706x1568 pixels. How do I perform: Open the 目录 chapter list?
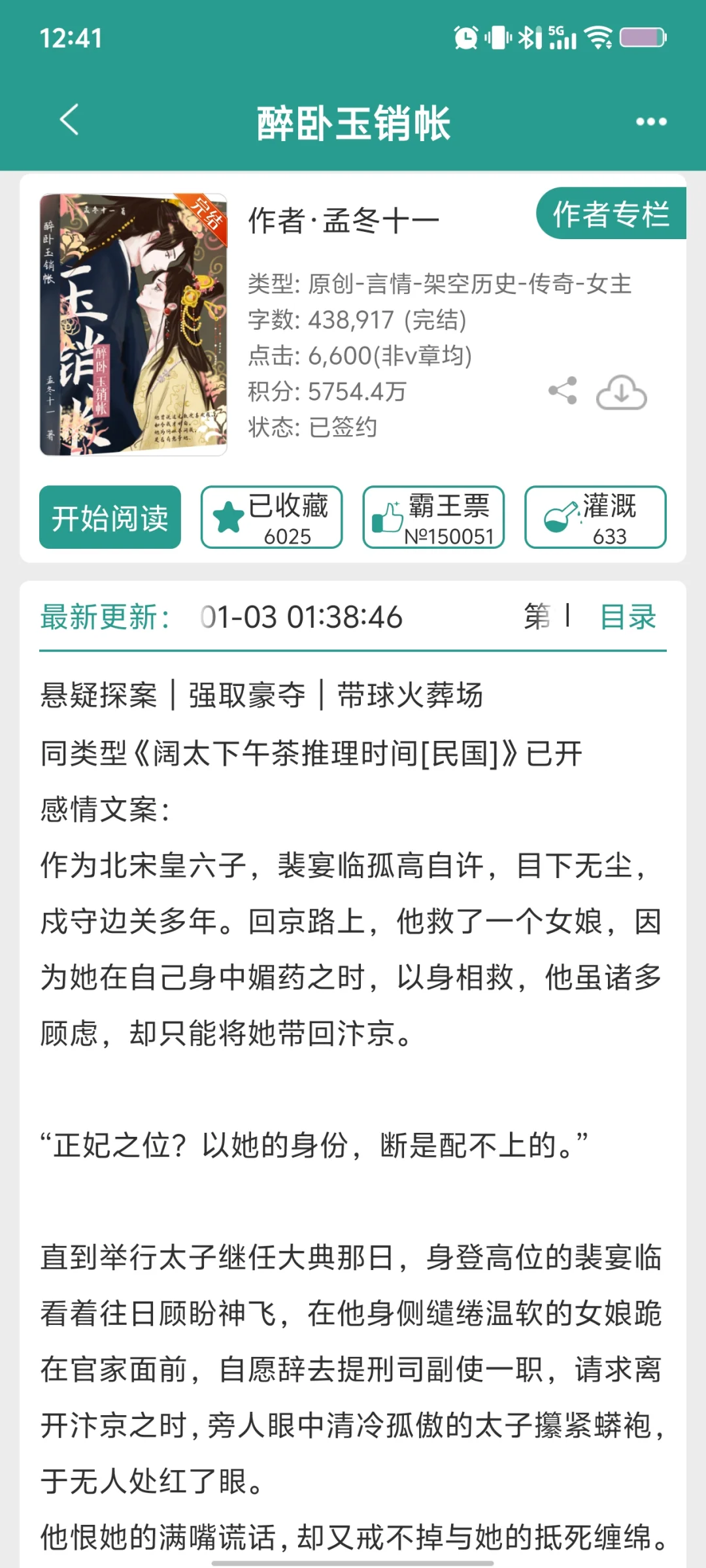coord(629,617)
